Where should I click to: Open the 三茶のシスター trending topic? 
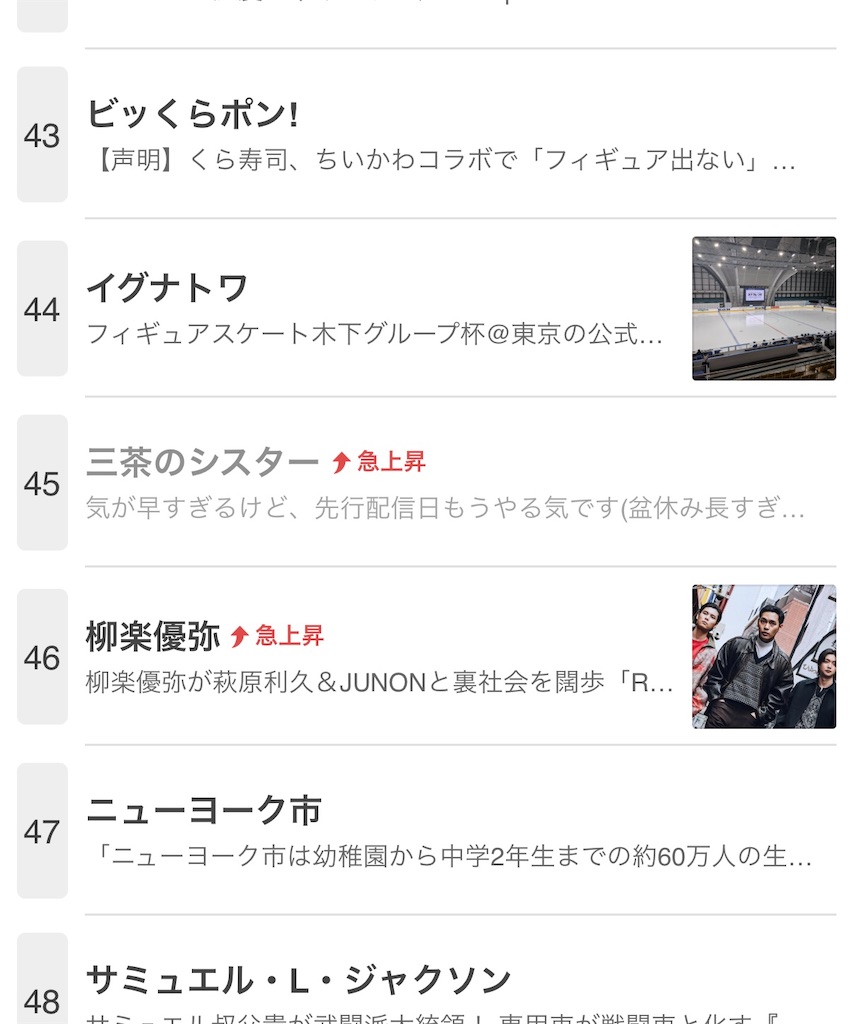click(427, 482)
